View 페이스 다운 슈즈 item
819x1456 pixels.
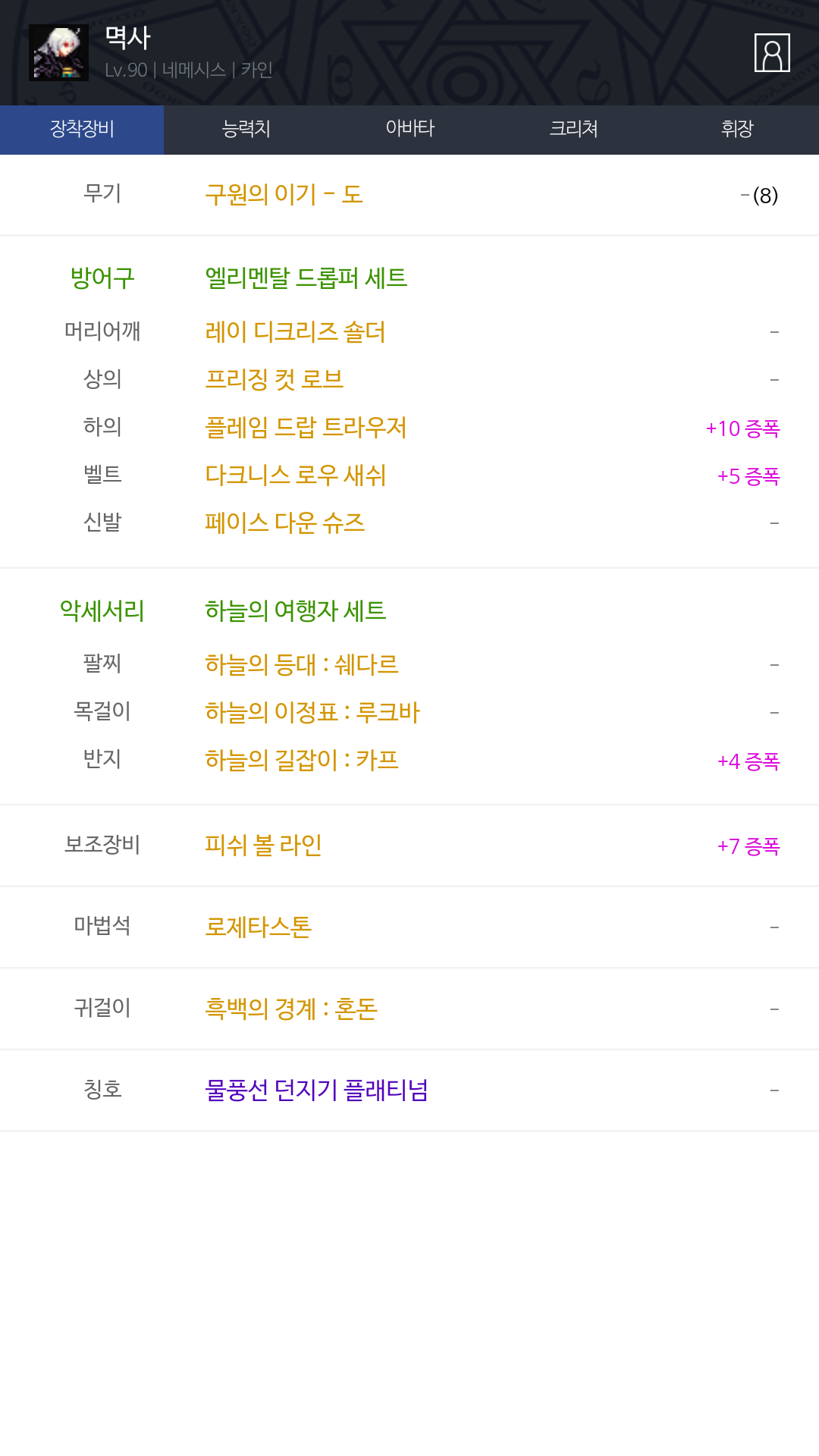[x=285, y=522]
